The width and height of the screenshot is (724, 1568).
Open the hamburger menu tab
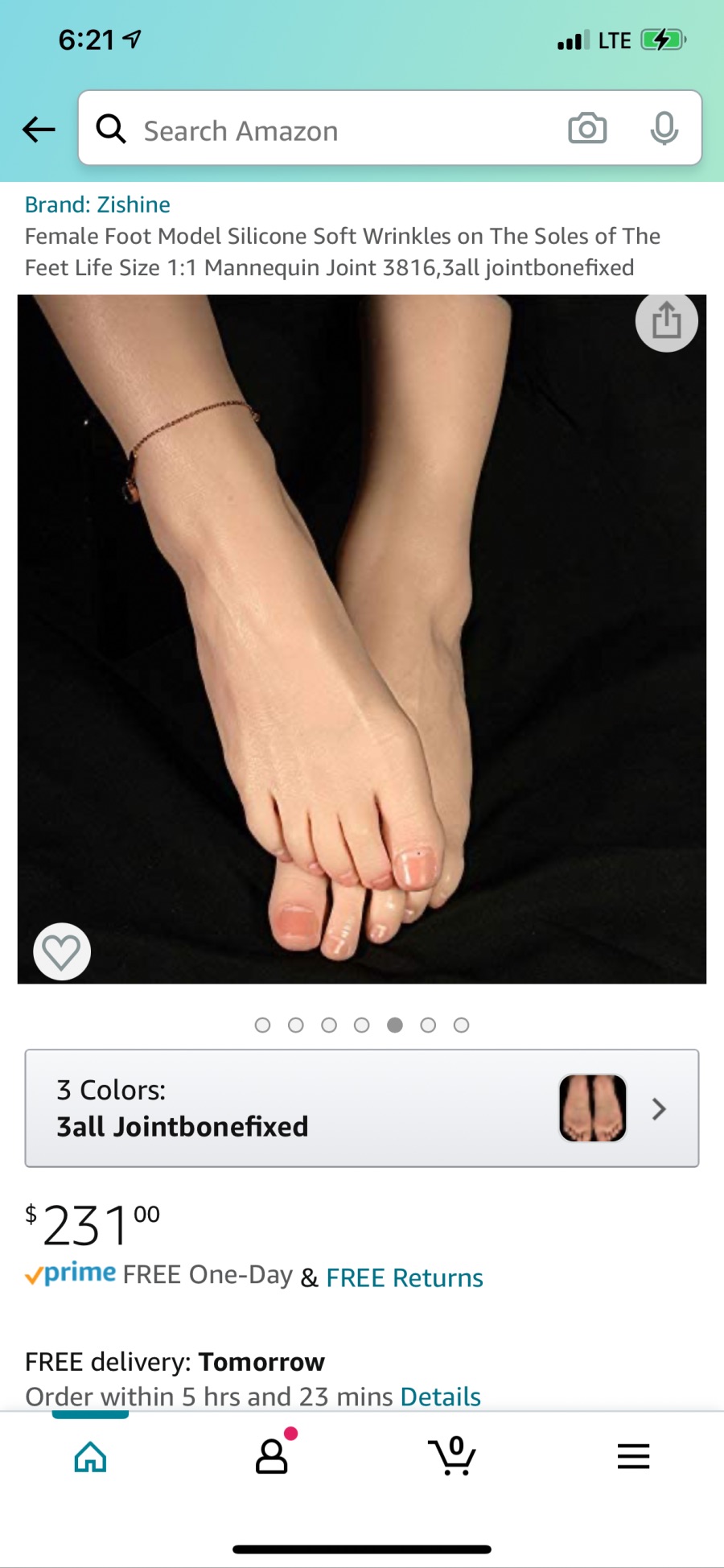tap(633, 1456)
